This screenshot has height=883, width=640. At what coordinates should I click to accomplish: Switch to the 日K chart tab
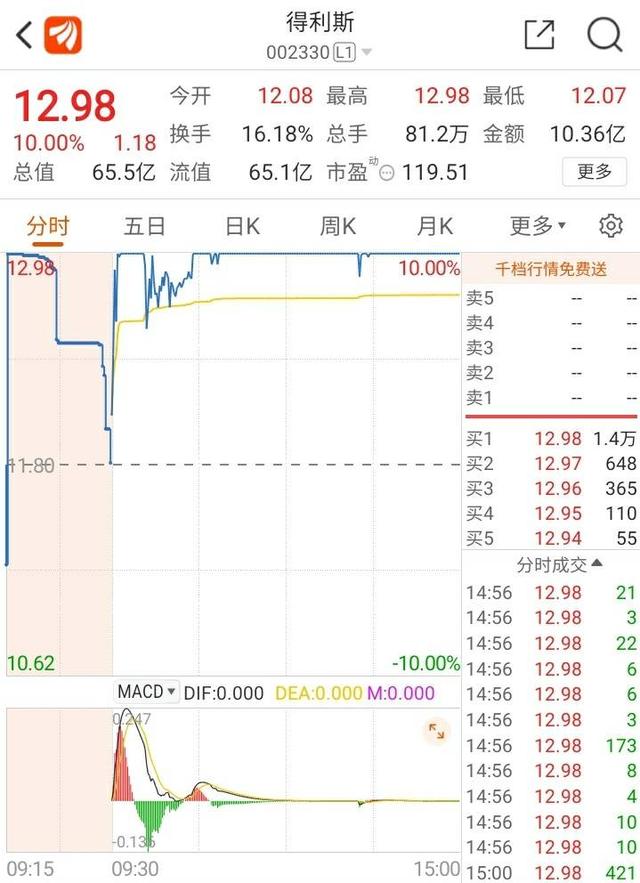pos(241,226)
